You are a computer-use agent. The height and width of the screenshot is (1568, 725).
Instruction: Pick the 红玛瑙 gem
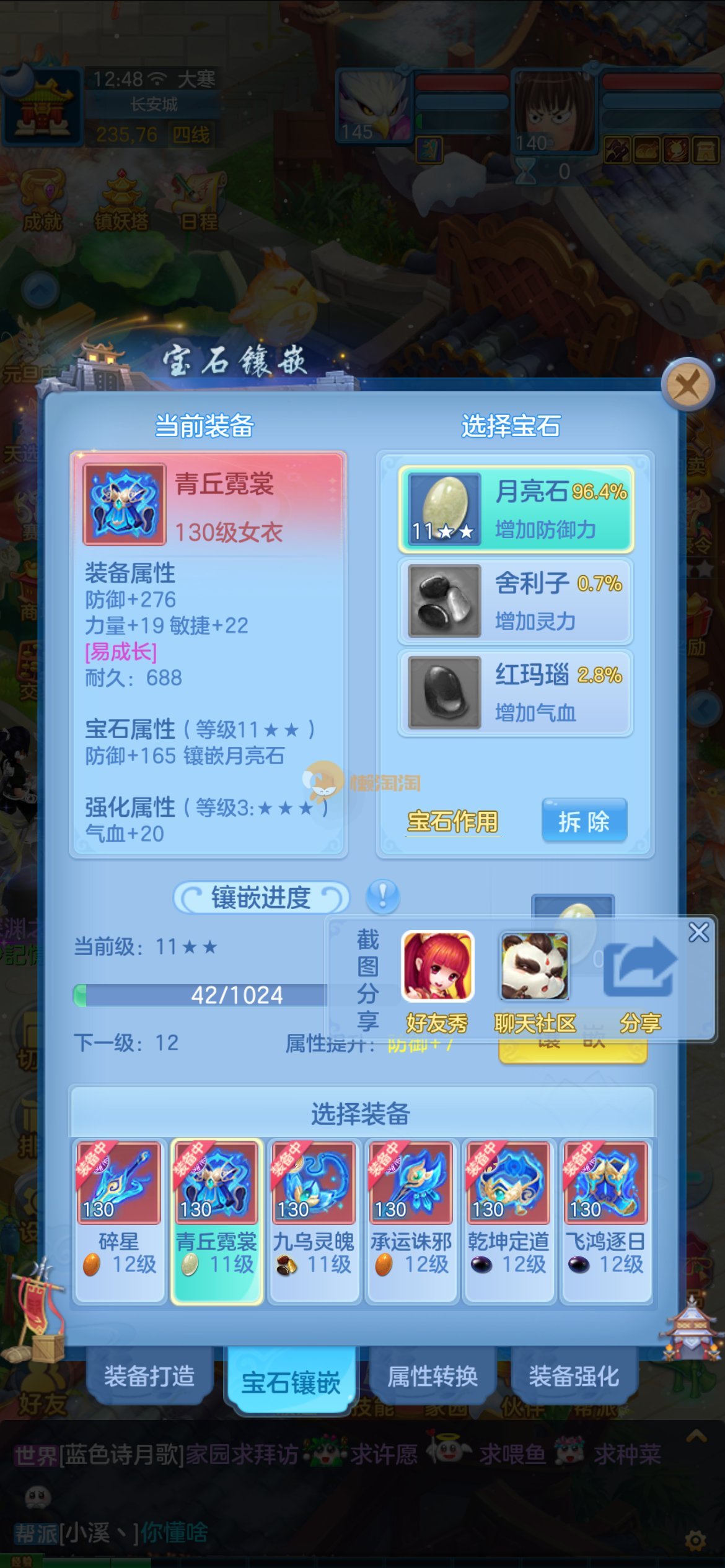[x=516, y=692]
